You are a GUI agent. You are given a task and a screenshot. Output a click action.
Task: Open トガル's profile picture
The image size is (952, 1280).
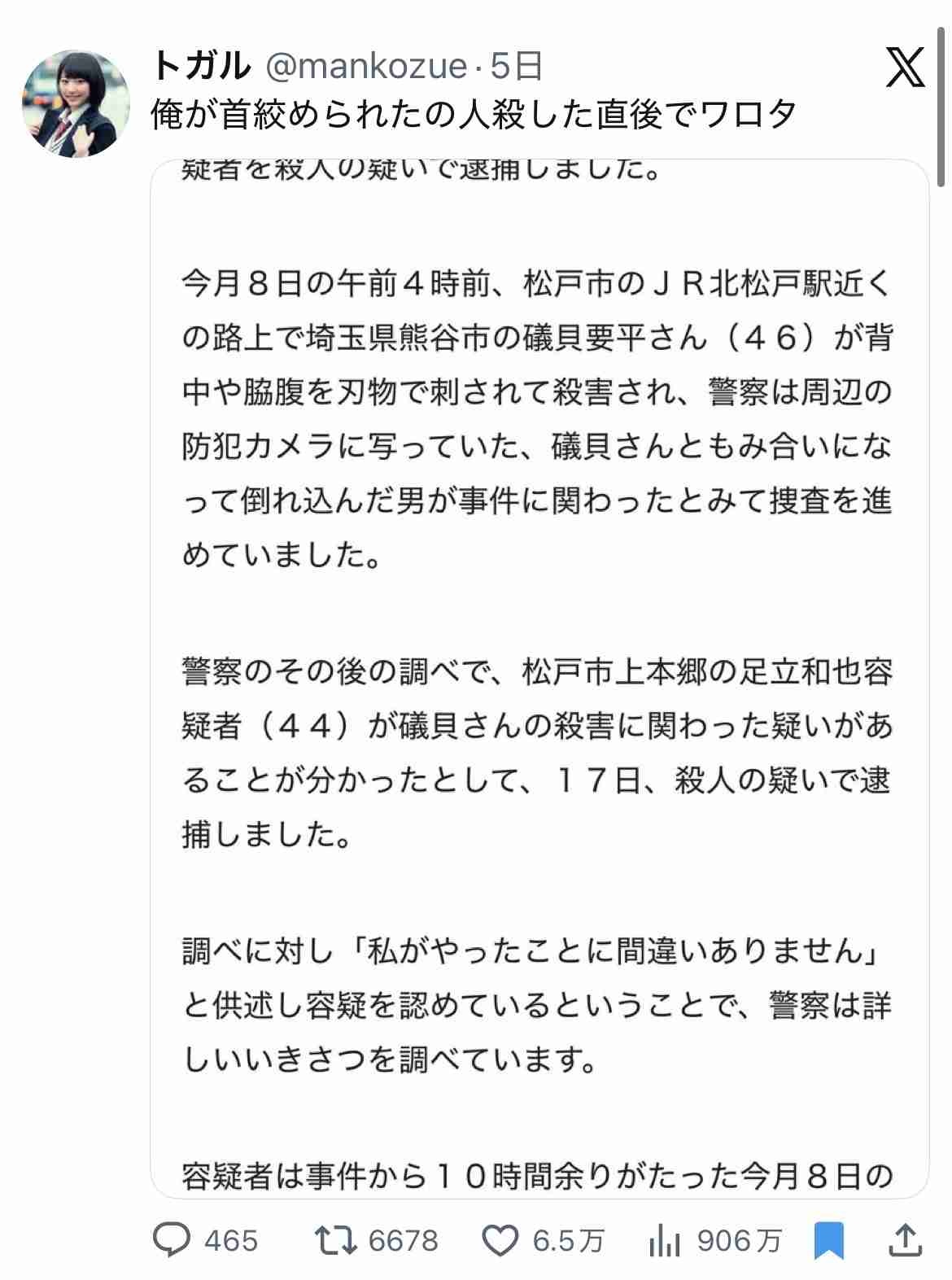(76, 103)
